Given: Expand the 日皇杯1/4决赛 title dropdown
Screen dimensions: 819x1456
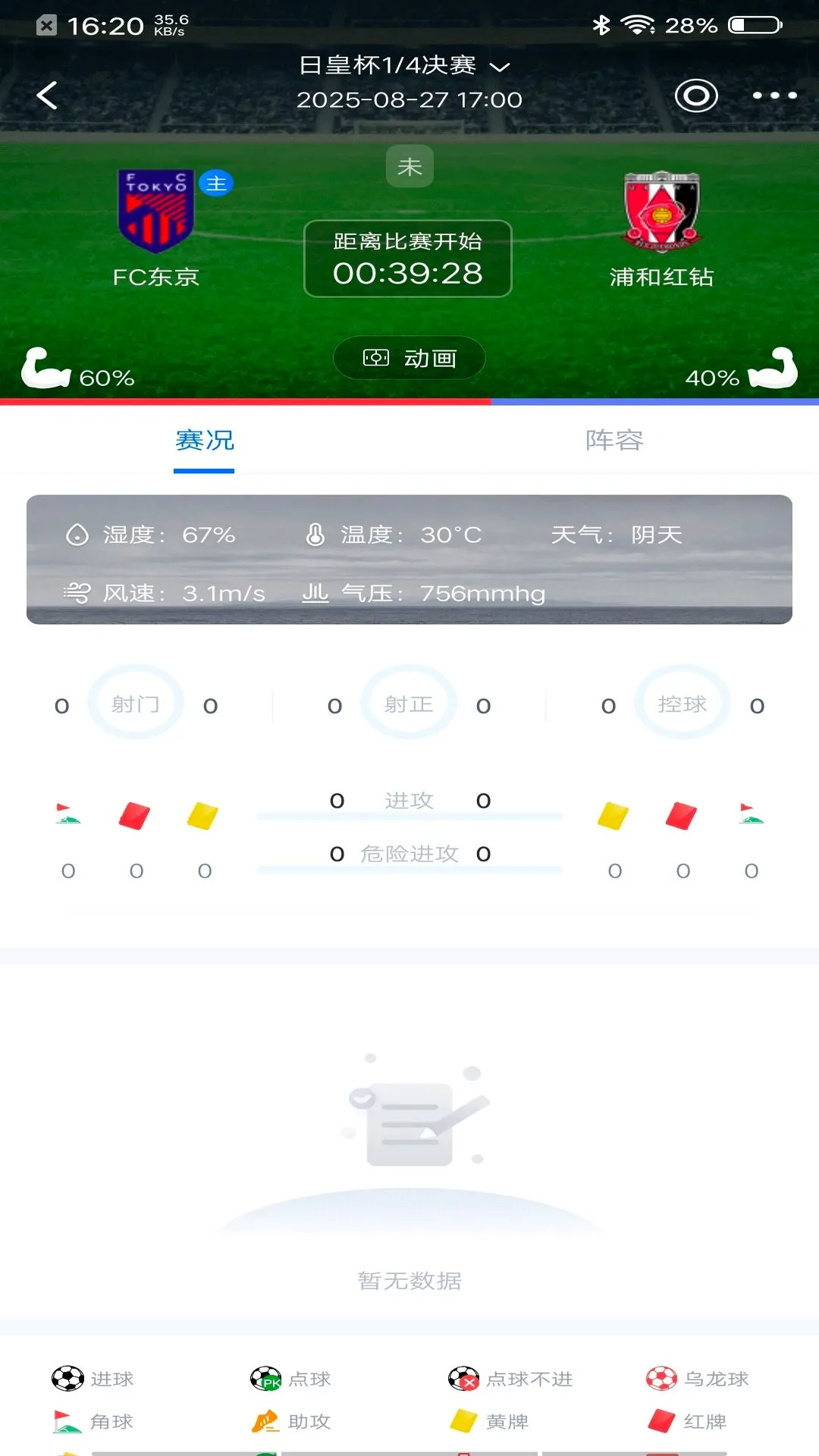Looking at the screenshot, I should 409,65.
